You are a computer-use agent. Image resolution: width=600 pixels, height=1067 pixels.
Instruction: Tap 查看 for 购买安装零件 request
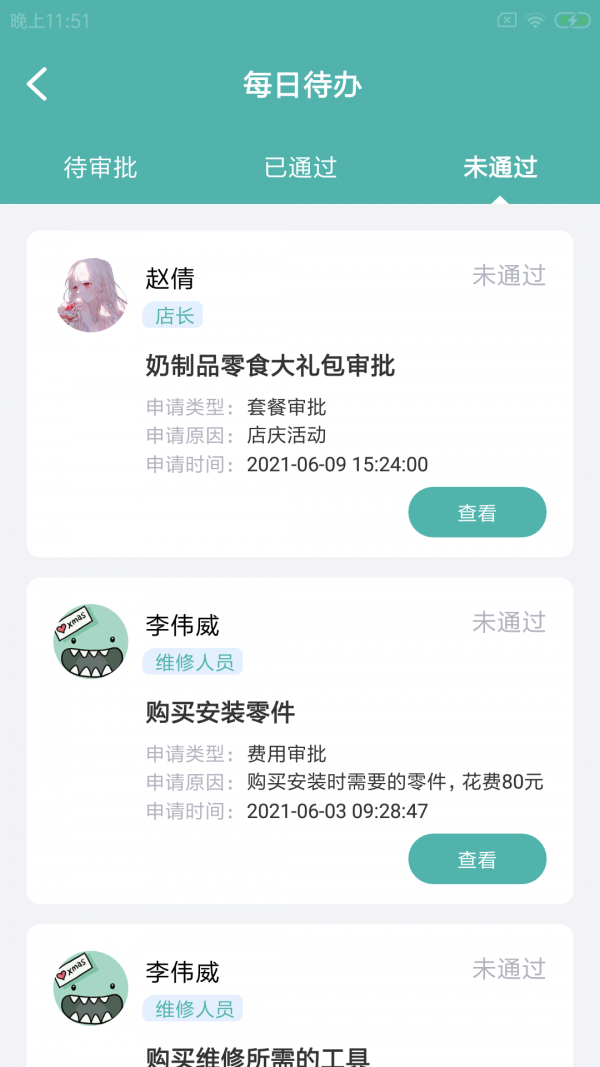(x=477, y=860)
